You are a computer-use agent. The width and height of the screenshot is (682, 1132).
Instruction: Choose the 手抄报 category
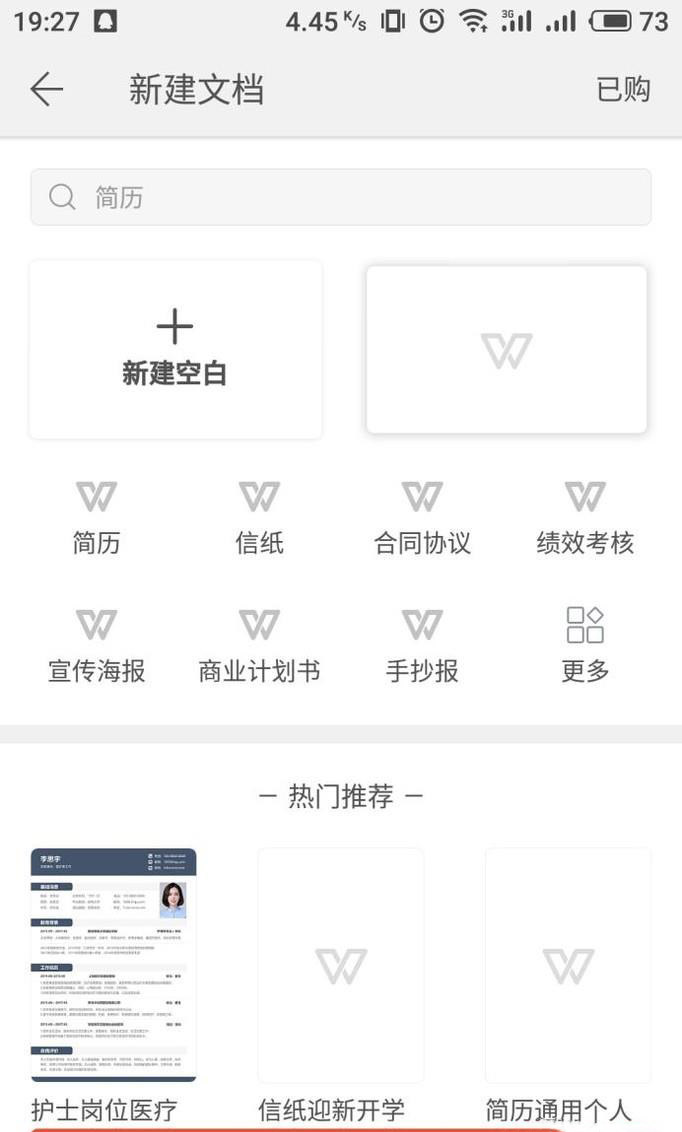pos(422,645)
